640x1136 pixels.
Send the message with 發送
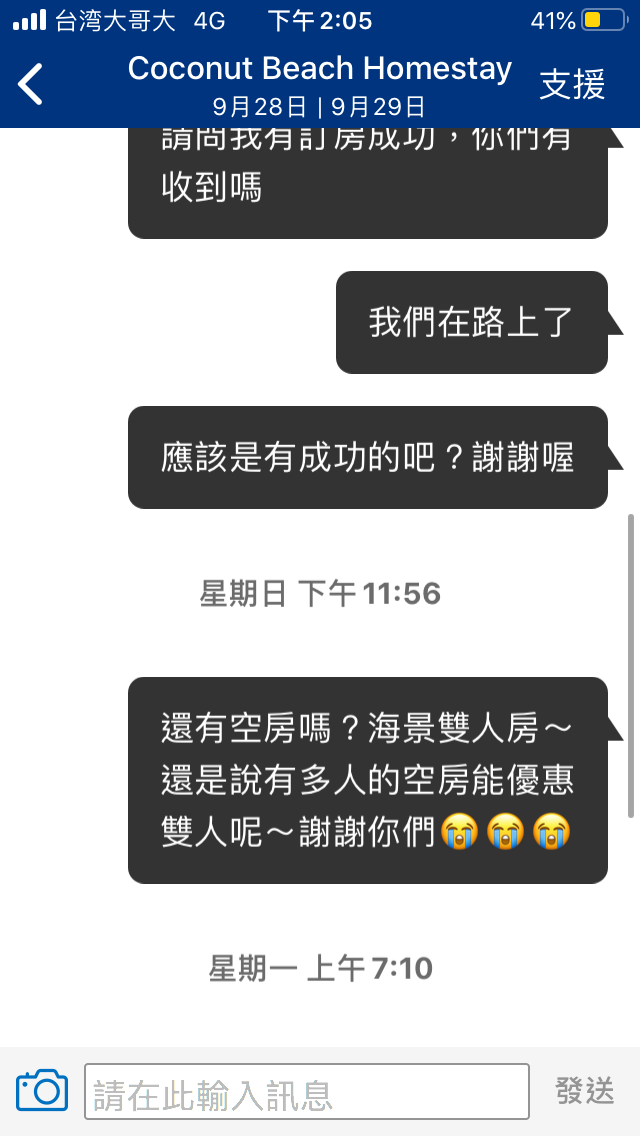(585, 1091)
